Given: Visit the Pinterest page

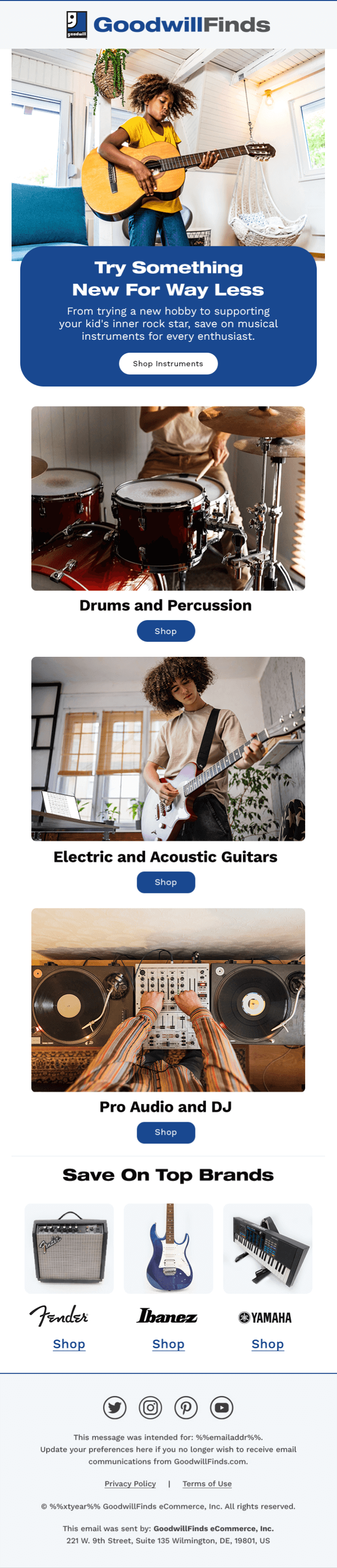Looking at the screenshot, I should 186,1408.
